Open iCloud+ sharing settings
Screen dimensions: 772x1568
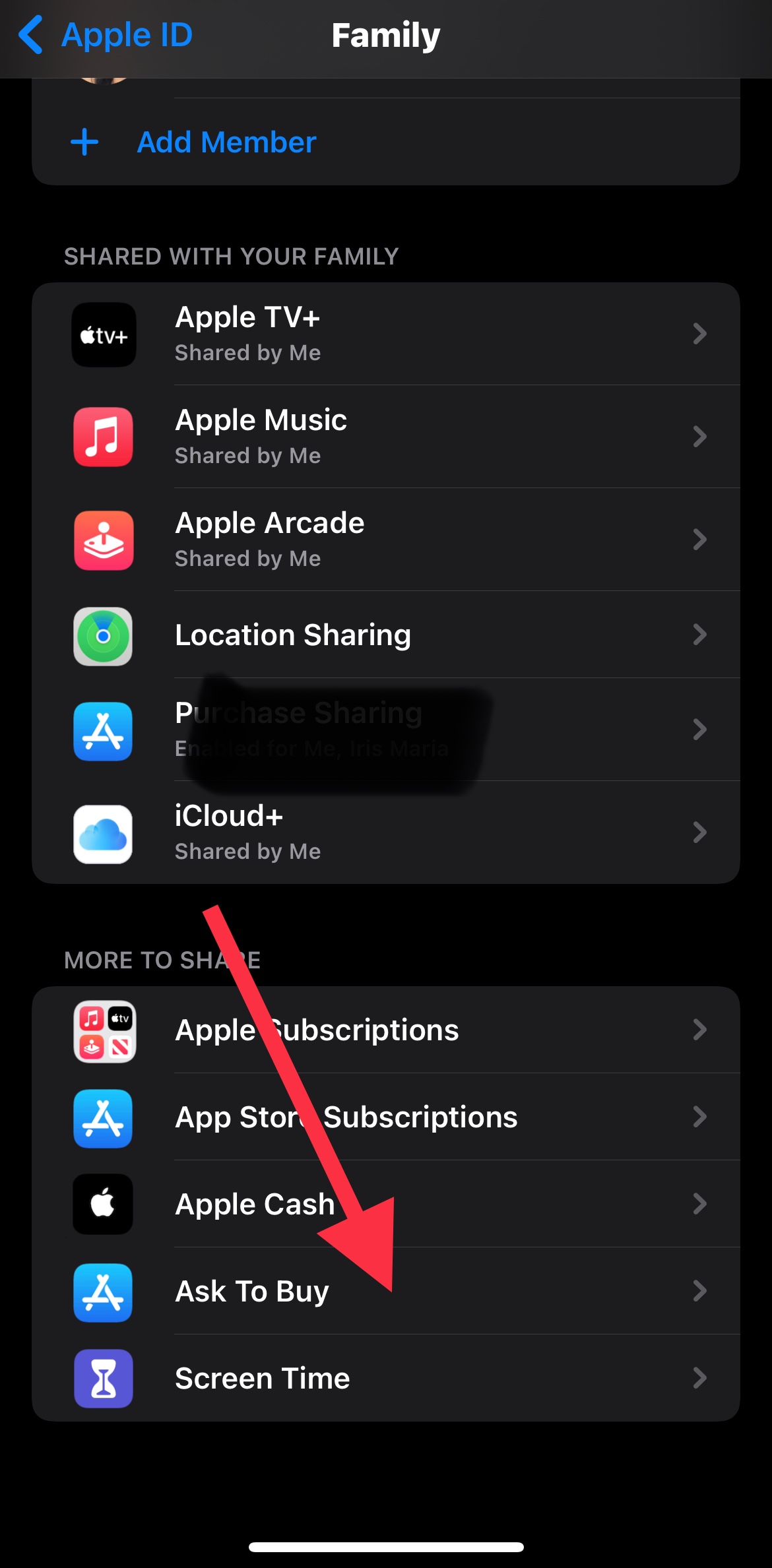click(386, 832)
